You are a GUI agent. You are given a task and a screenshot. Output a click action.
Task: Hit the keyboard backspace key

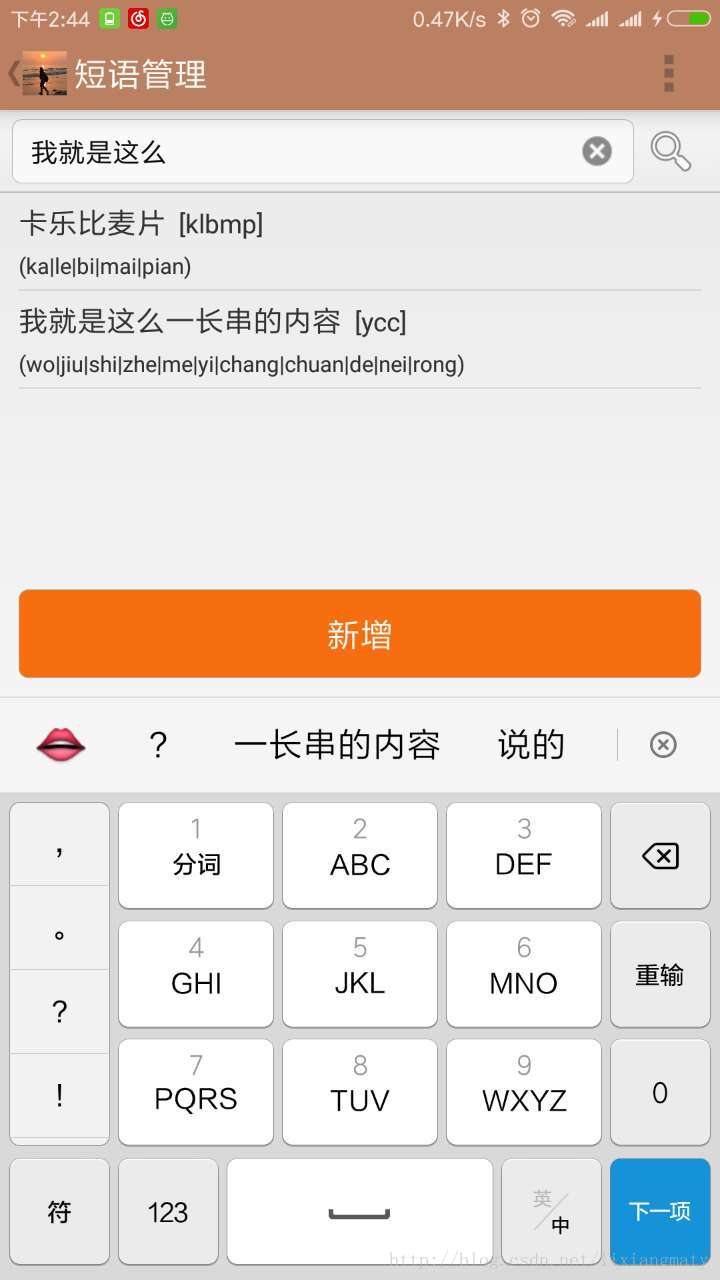[660, 856]
